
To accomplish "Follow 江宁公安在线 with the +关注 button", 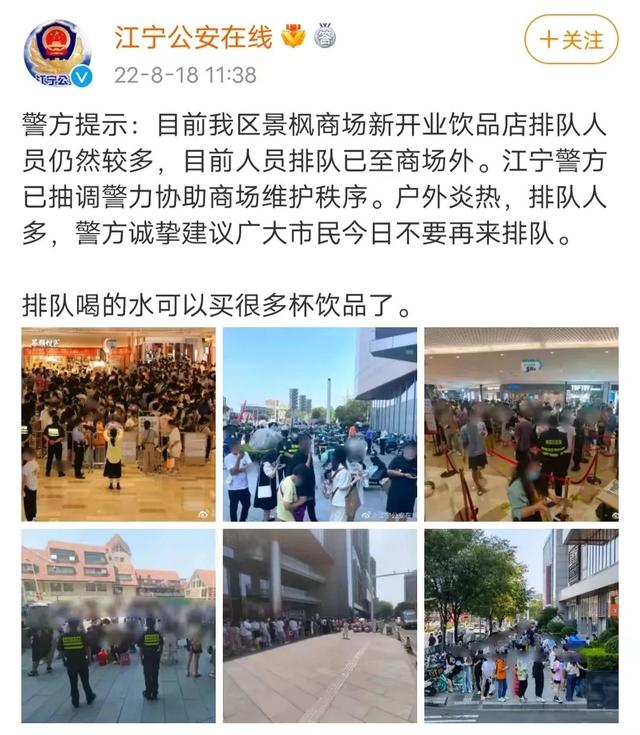I will point(572,40).
